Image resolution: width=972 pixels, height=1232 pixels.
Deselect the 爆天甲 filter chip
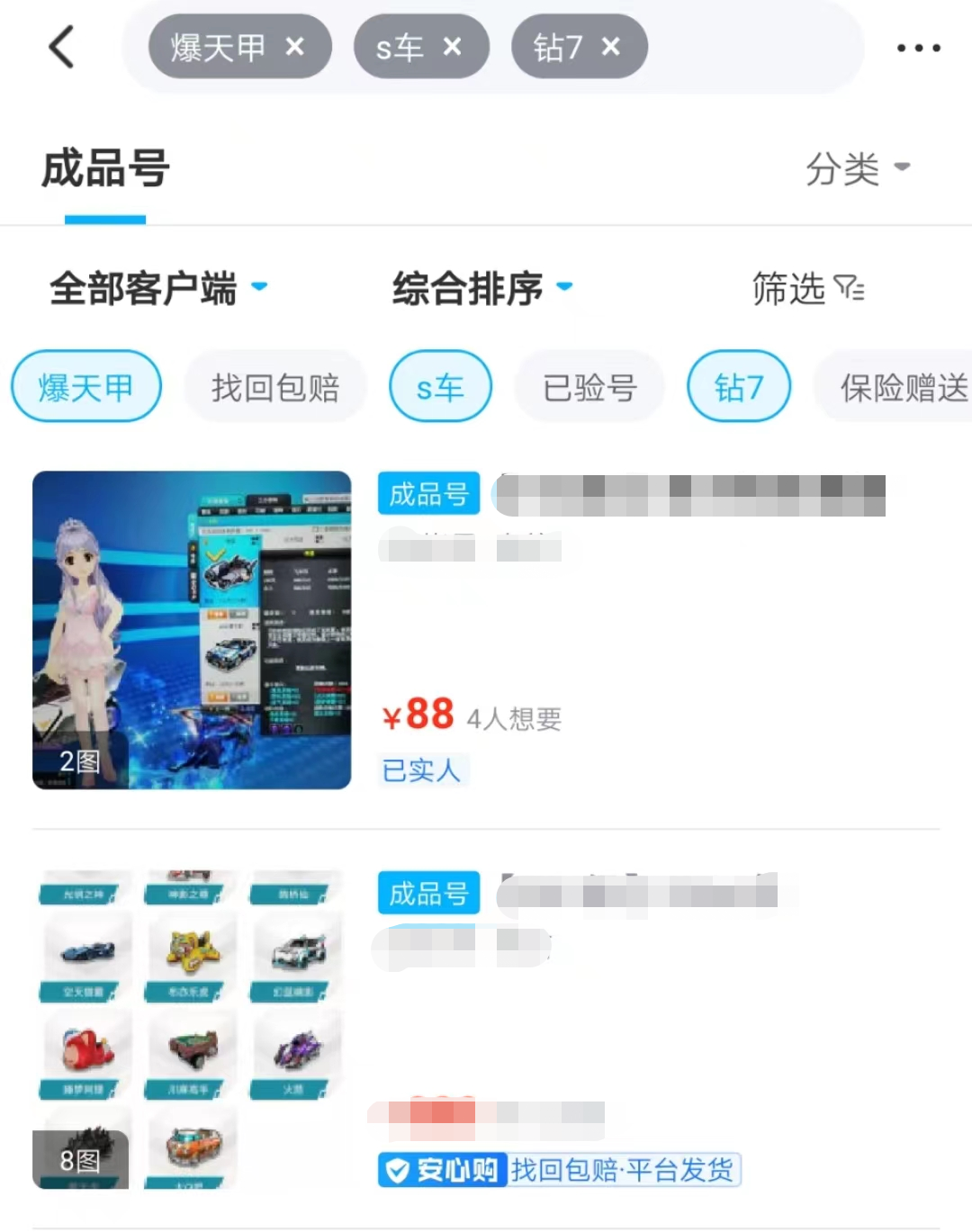click(86, 387)
